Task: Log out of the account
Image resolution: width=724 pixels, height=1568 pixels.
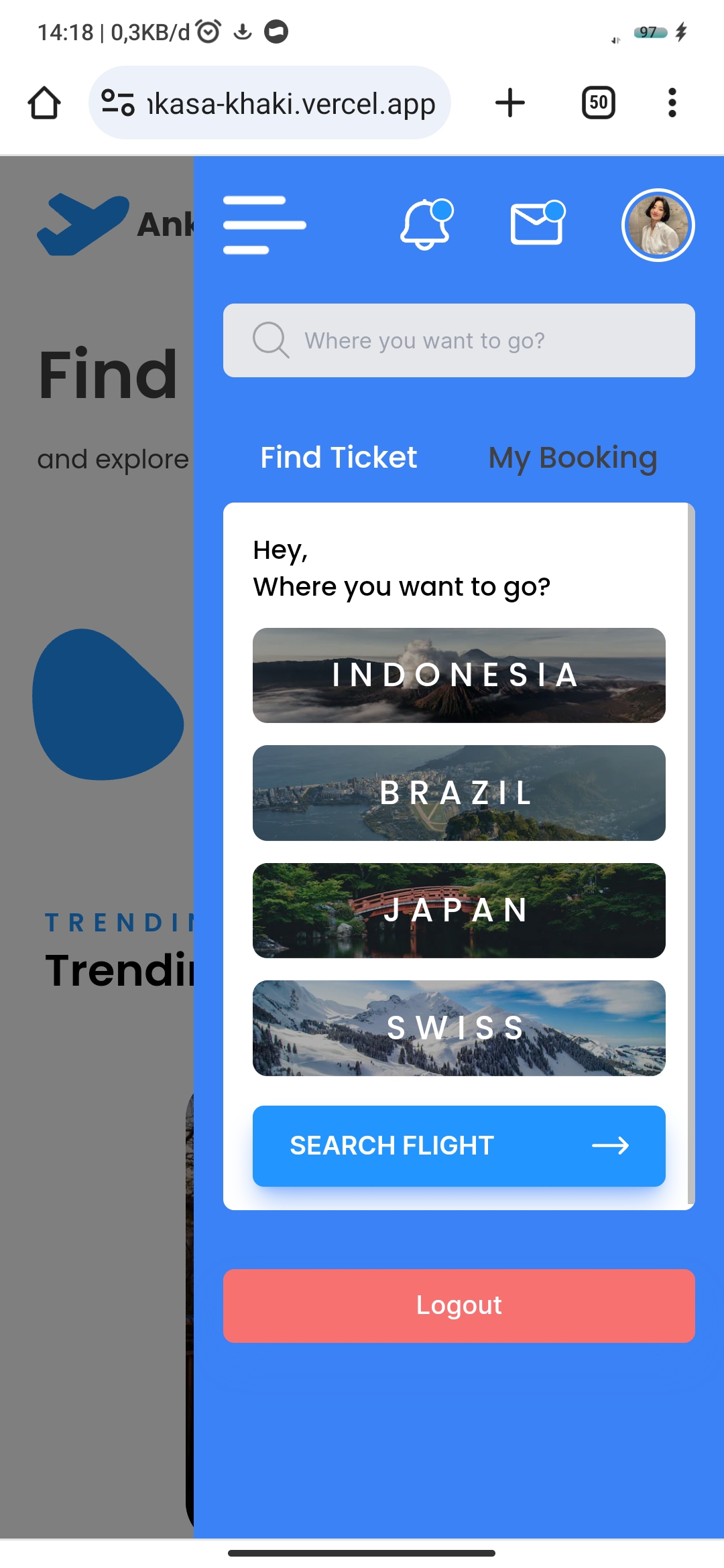Action: coord(459,1305)
